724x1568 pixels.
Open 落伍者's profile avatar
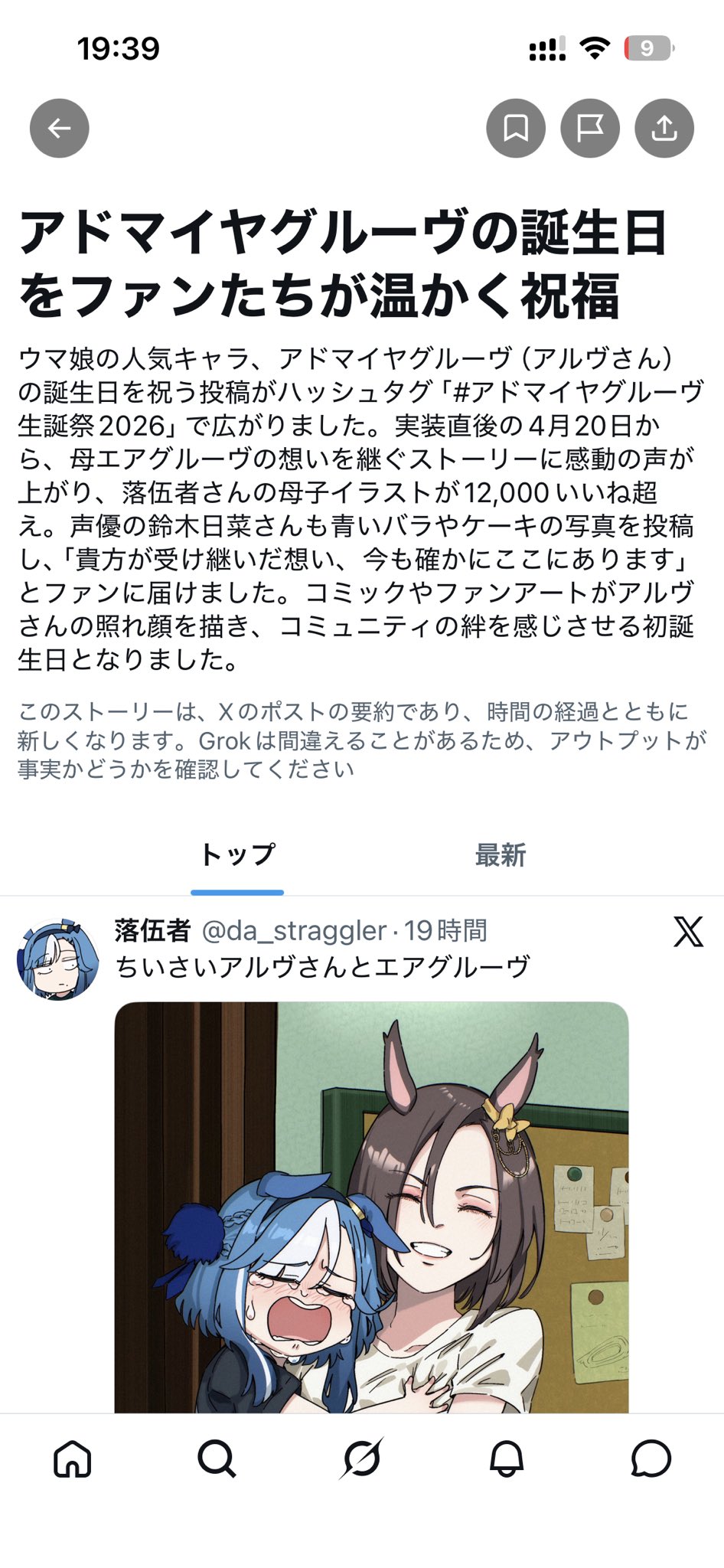pos(58,959)
